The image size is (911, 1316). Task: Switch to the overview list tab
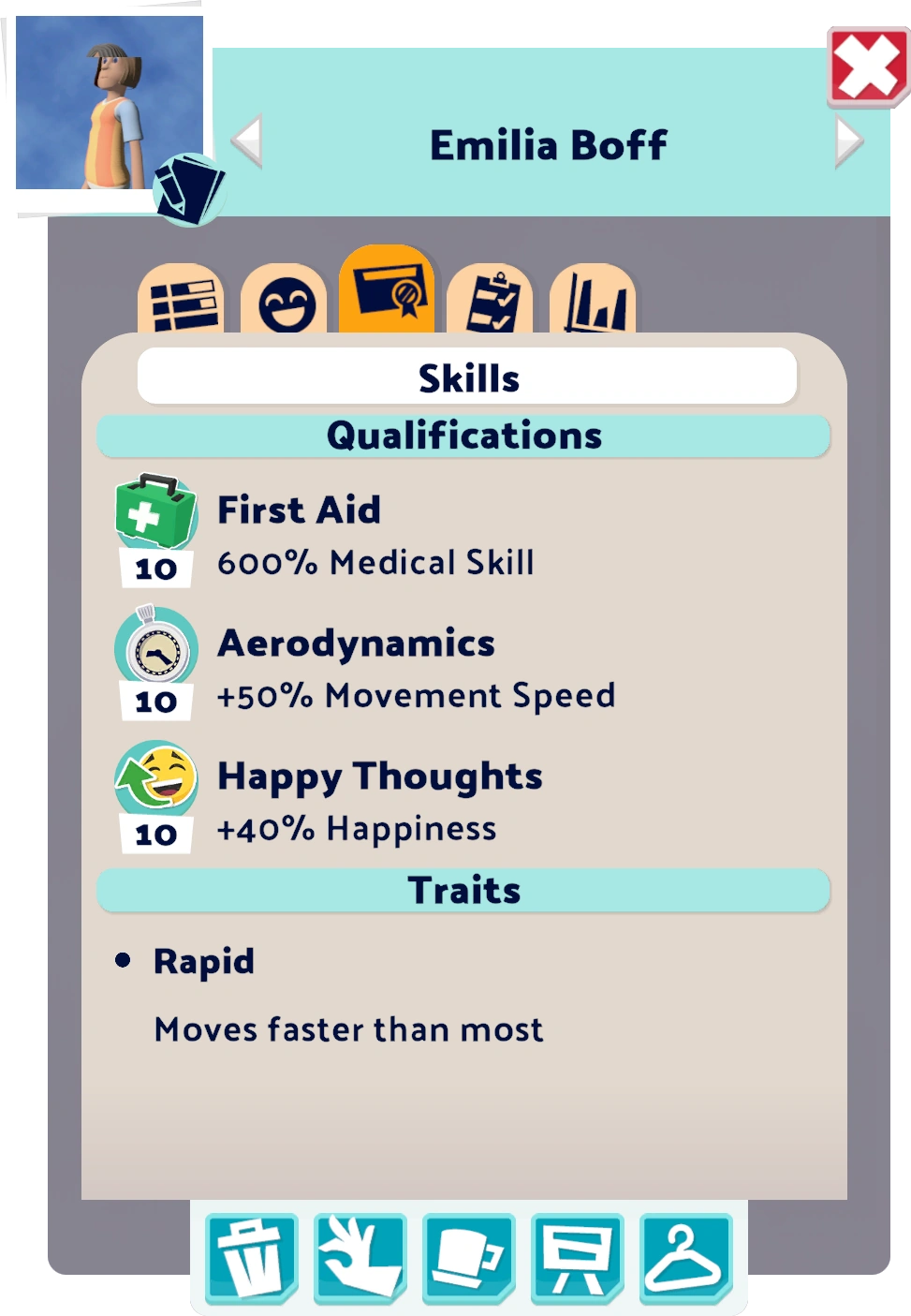[183, 302]
